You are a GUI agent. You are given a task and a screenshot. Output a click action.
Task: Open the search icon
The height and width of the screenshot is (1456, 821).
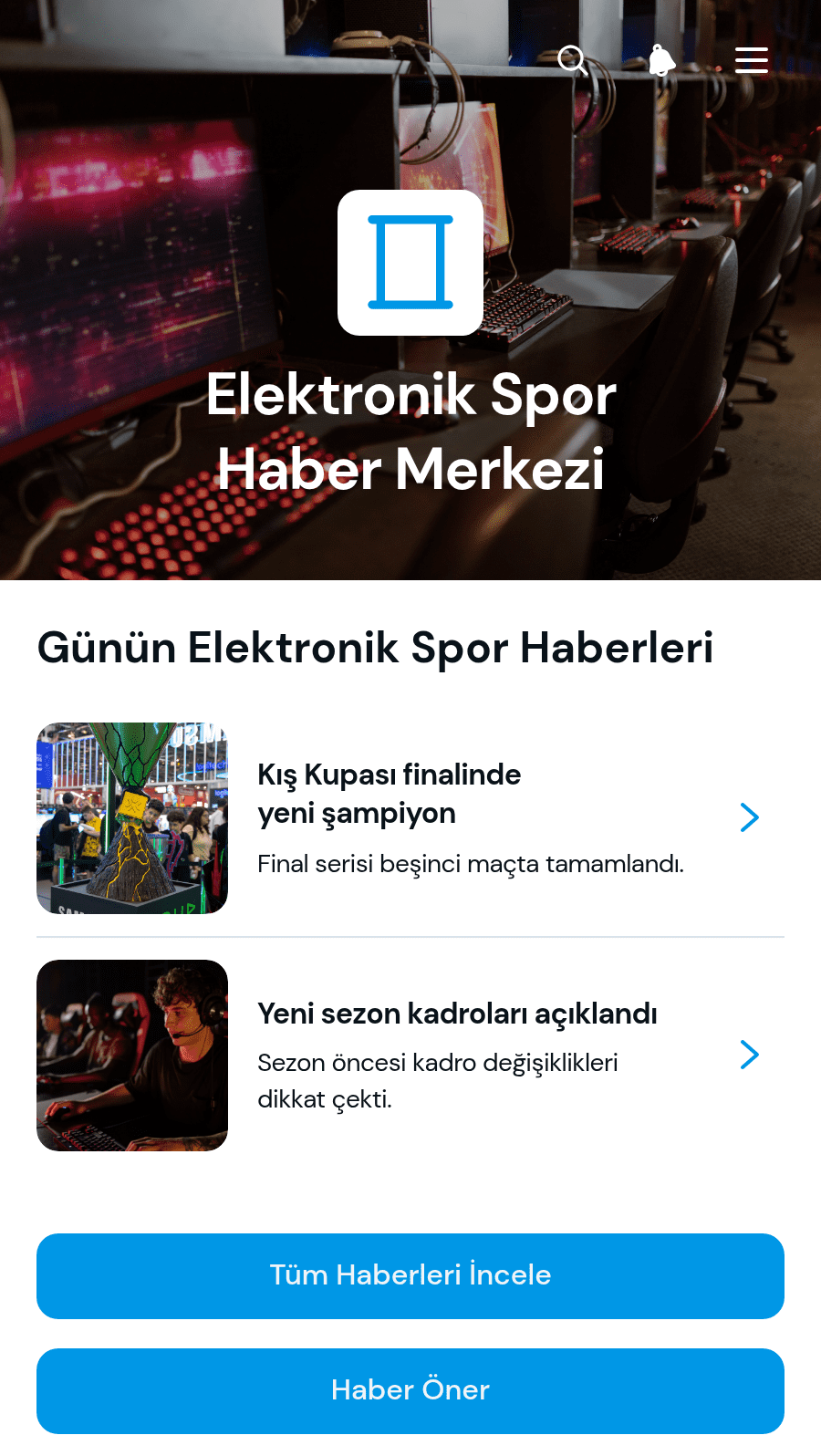coord(573,60)
